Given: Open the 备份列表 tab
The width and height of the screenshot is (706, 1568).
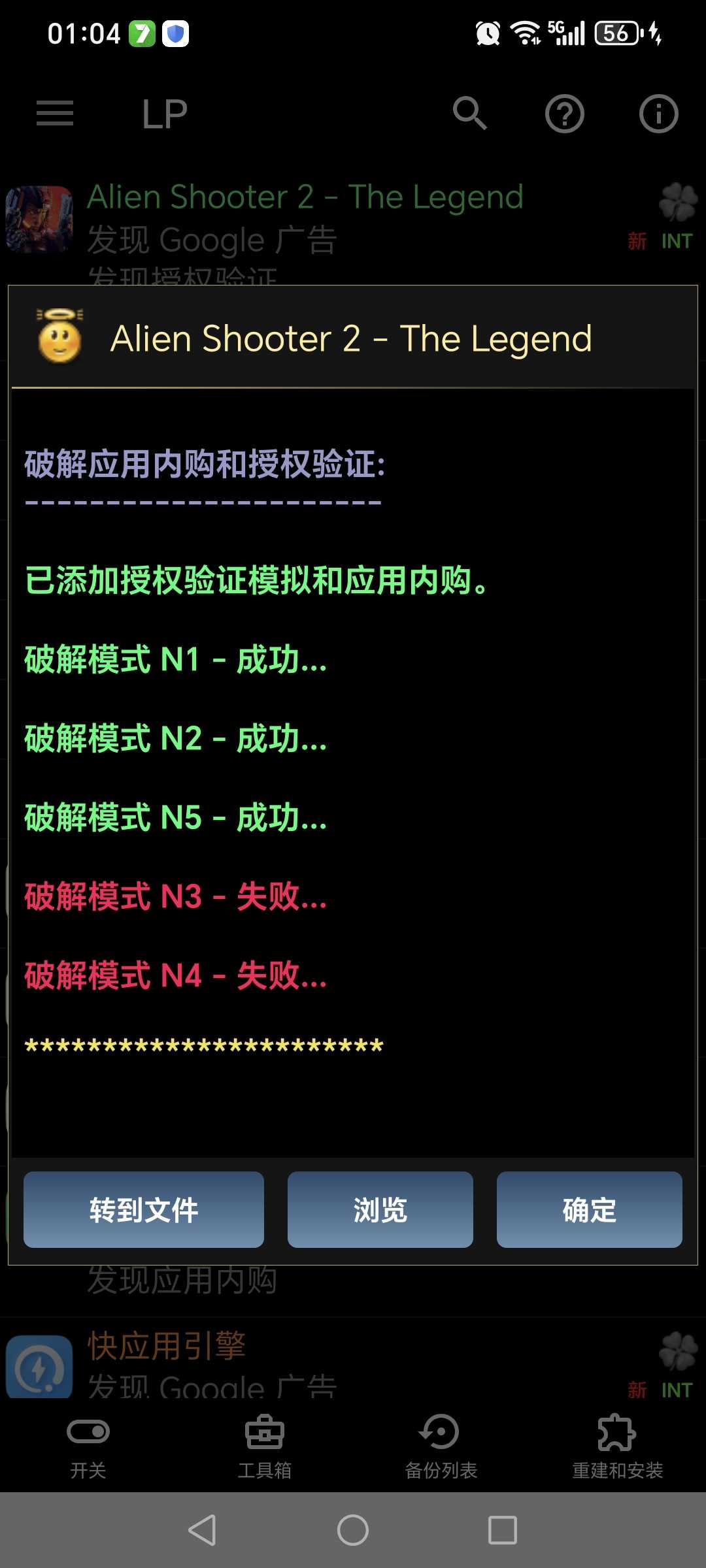Looking at the screenshot, I should tap(441, 1445).
